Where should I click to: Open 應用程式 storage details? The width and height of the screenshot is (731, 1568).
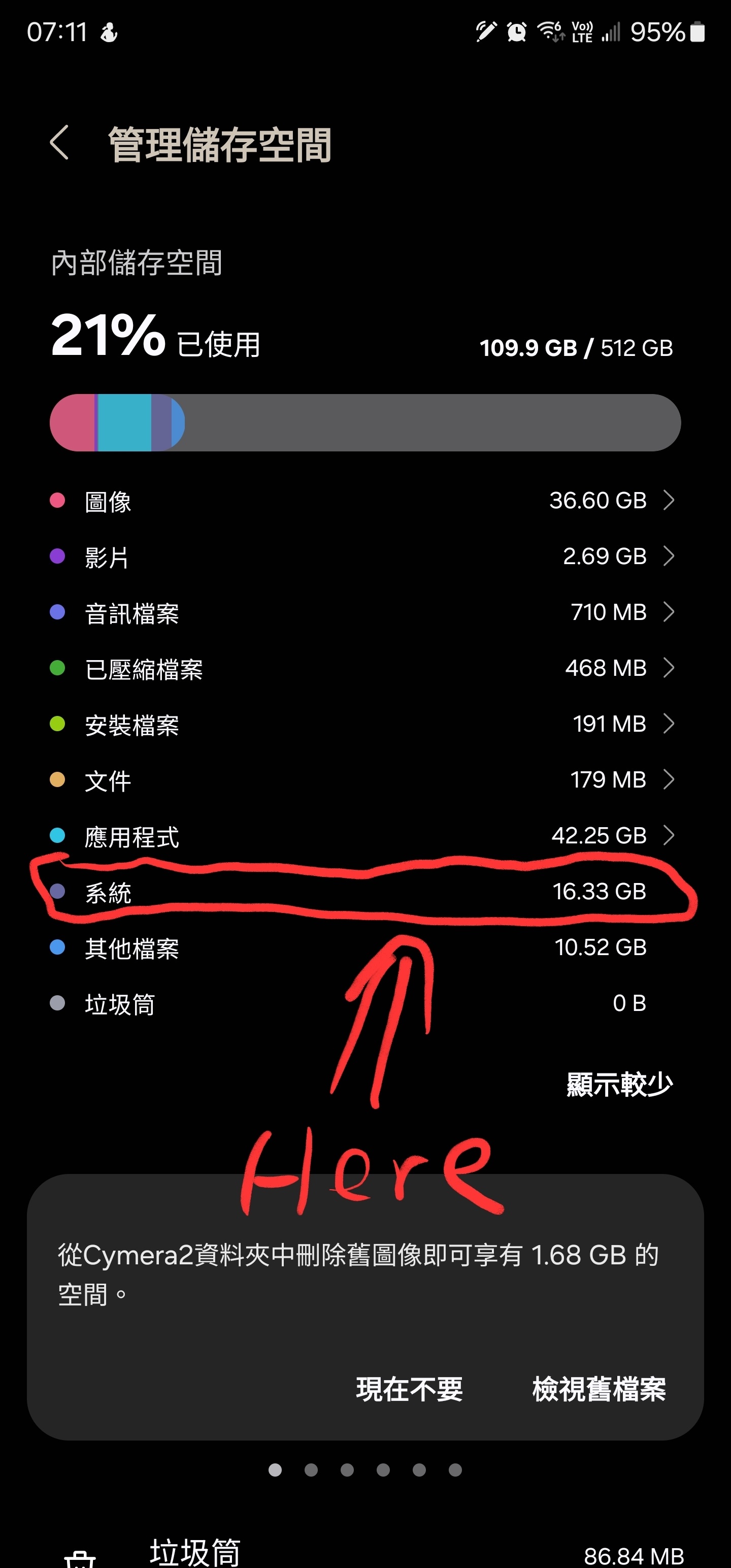(x=364, y=836)
